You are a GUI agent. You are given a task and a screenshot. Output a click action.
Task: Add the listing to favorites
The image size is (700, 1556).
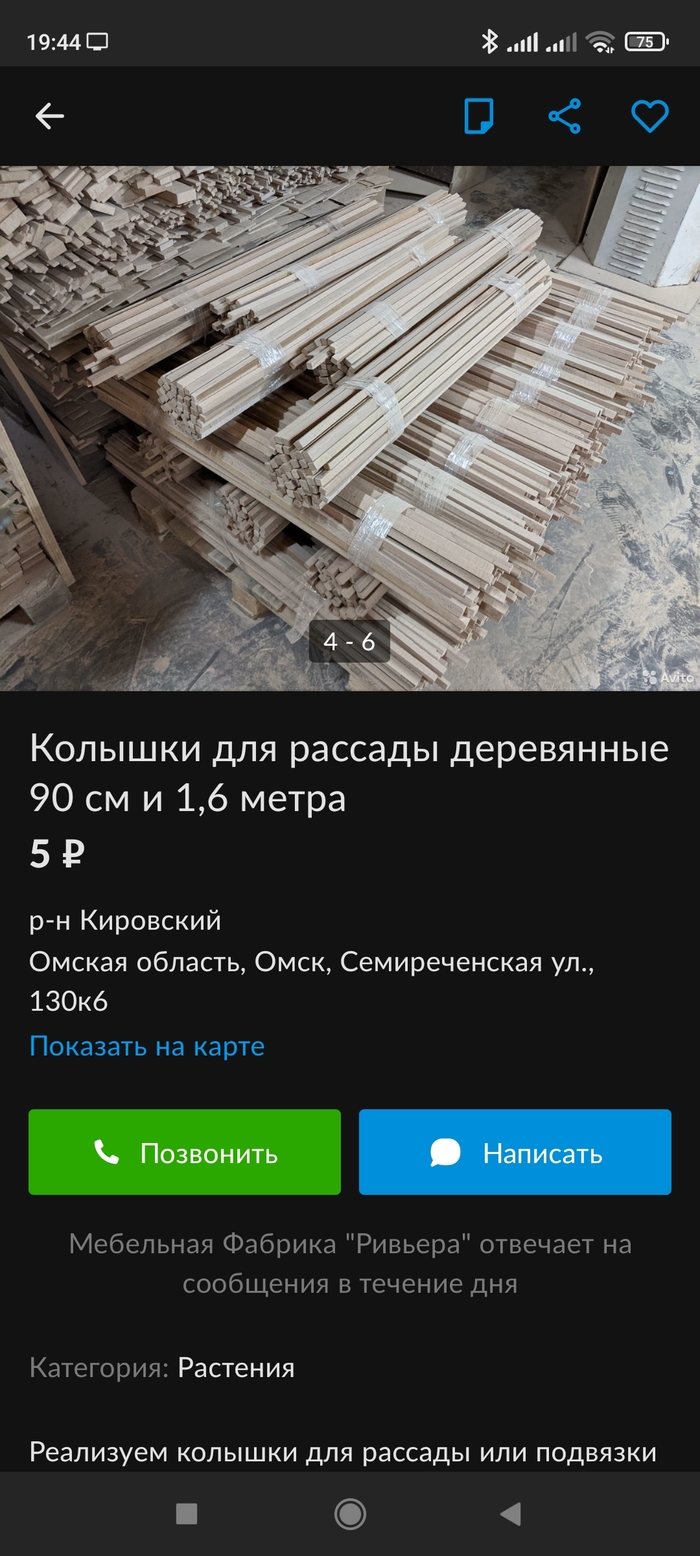point(649,117)
